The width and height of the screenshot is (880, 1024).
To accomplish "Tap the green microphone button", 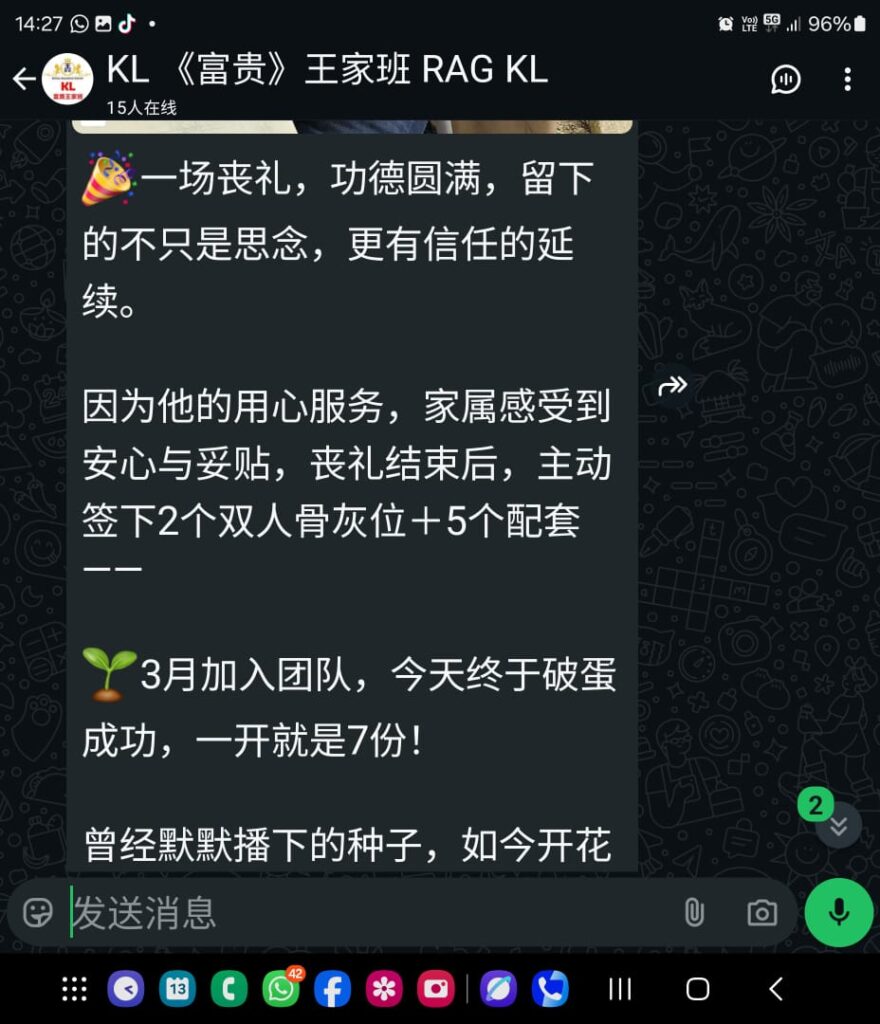I will coord(839,912).
